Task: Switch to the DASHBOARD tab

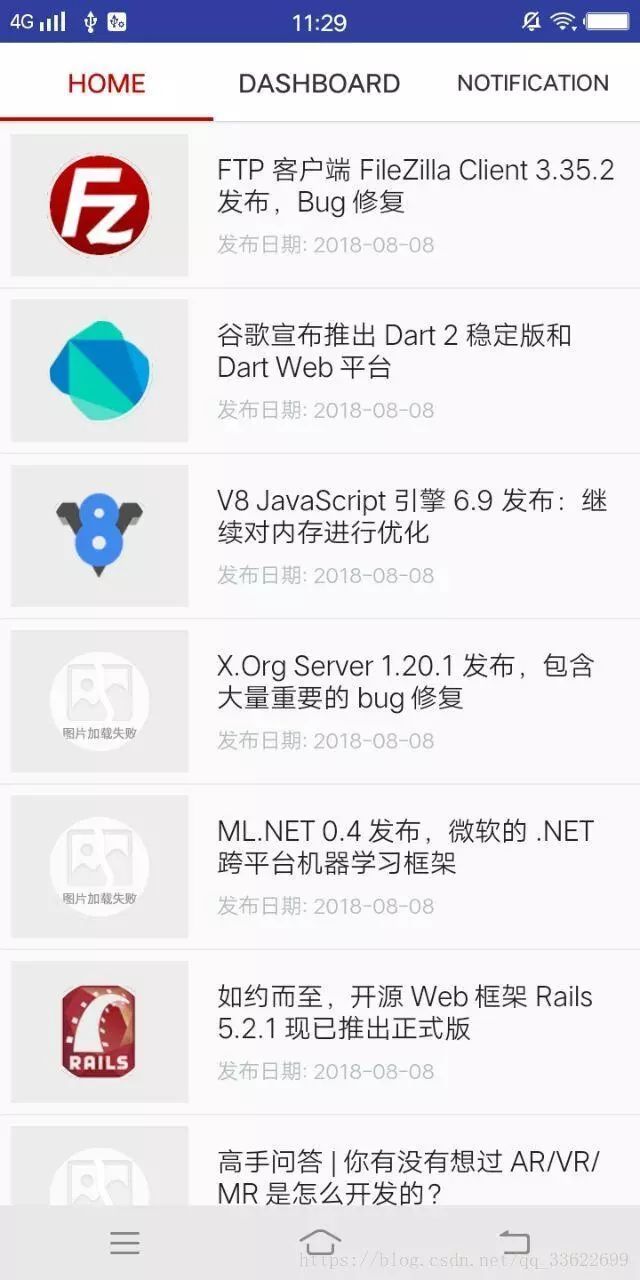Action: point(319,83)
